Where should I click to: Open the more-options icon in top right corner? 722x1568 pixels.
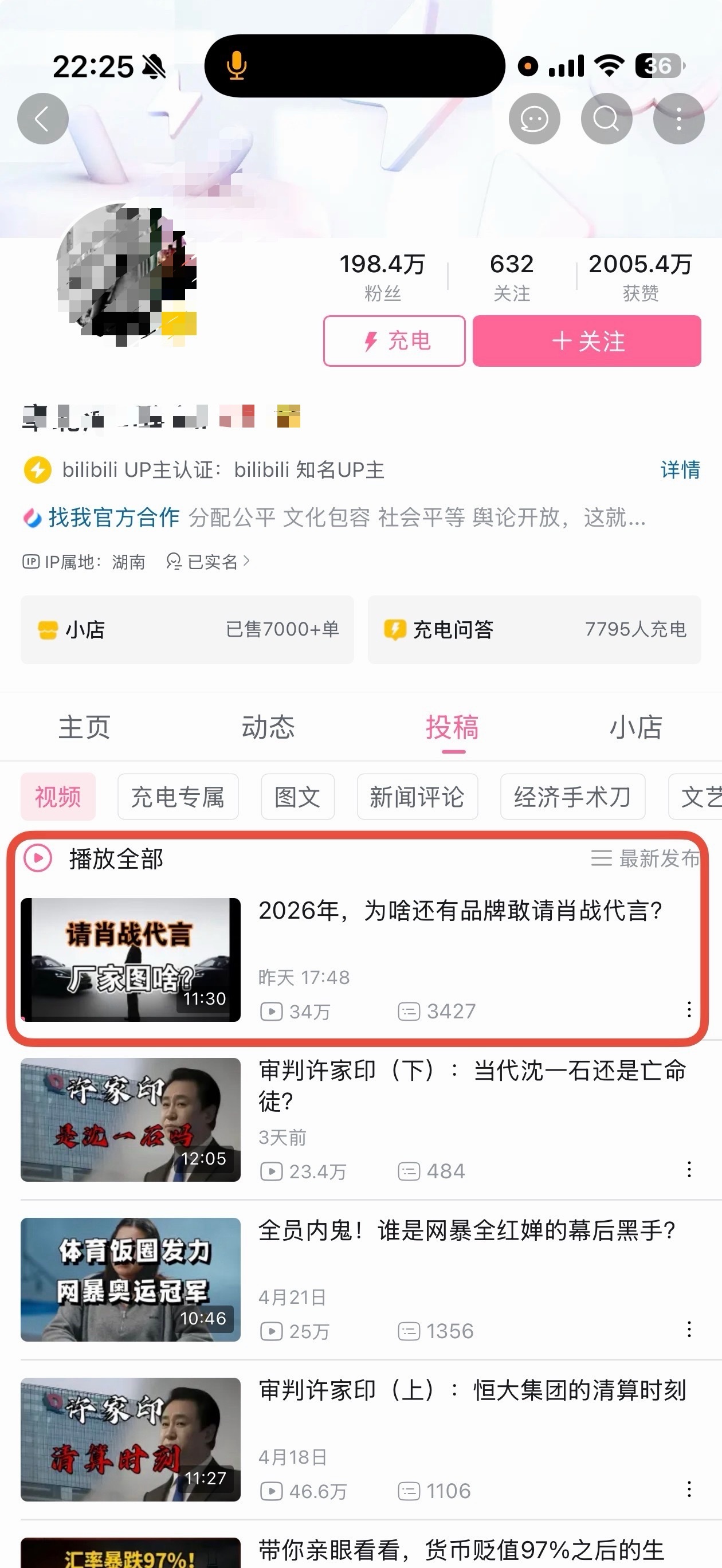point(680,119)
